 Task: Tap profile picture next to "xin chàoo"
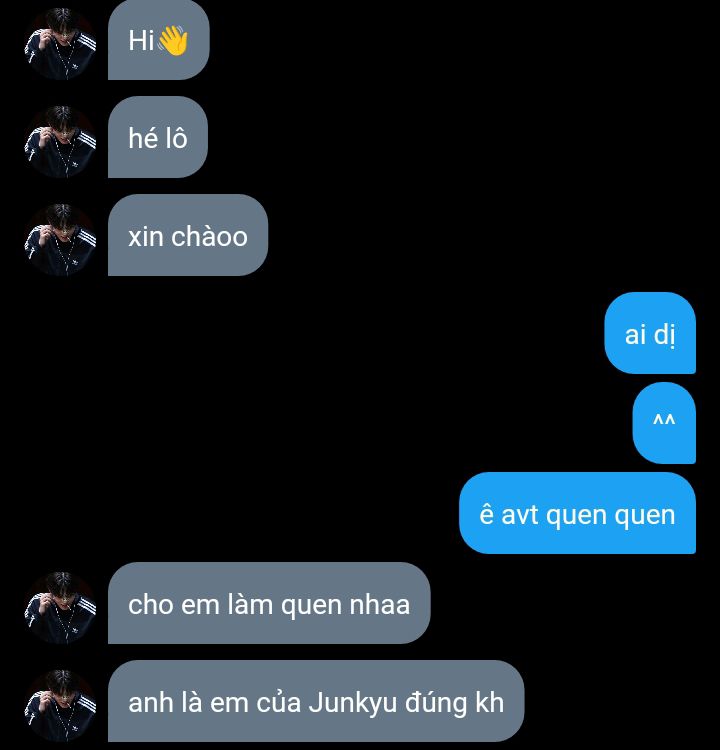point(60,238)
